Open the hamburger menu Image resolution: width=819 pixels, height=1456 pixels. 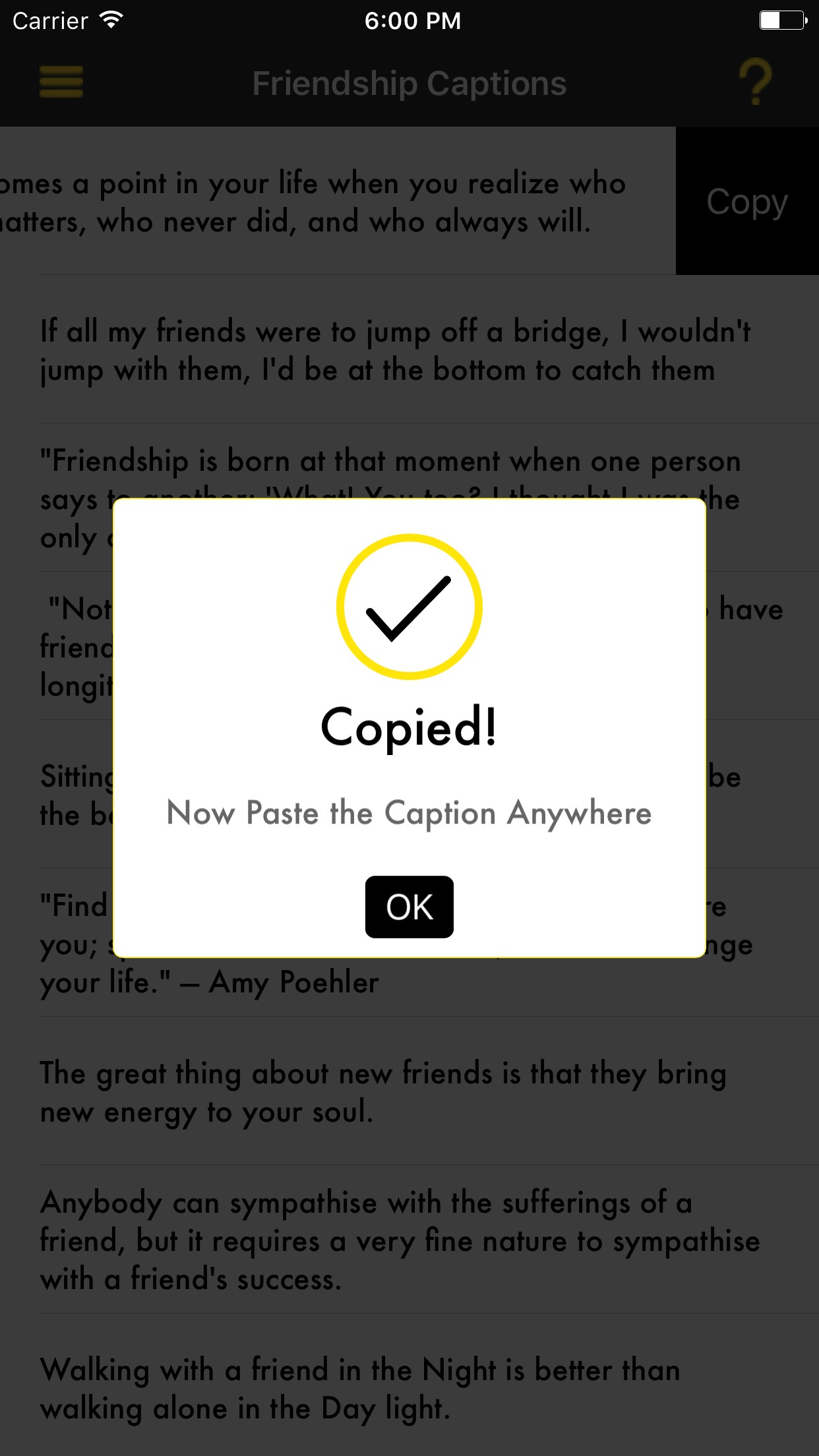coord(61,82)
